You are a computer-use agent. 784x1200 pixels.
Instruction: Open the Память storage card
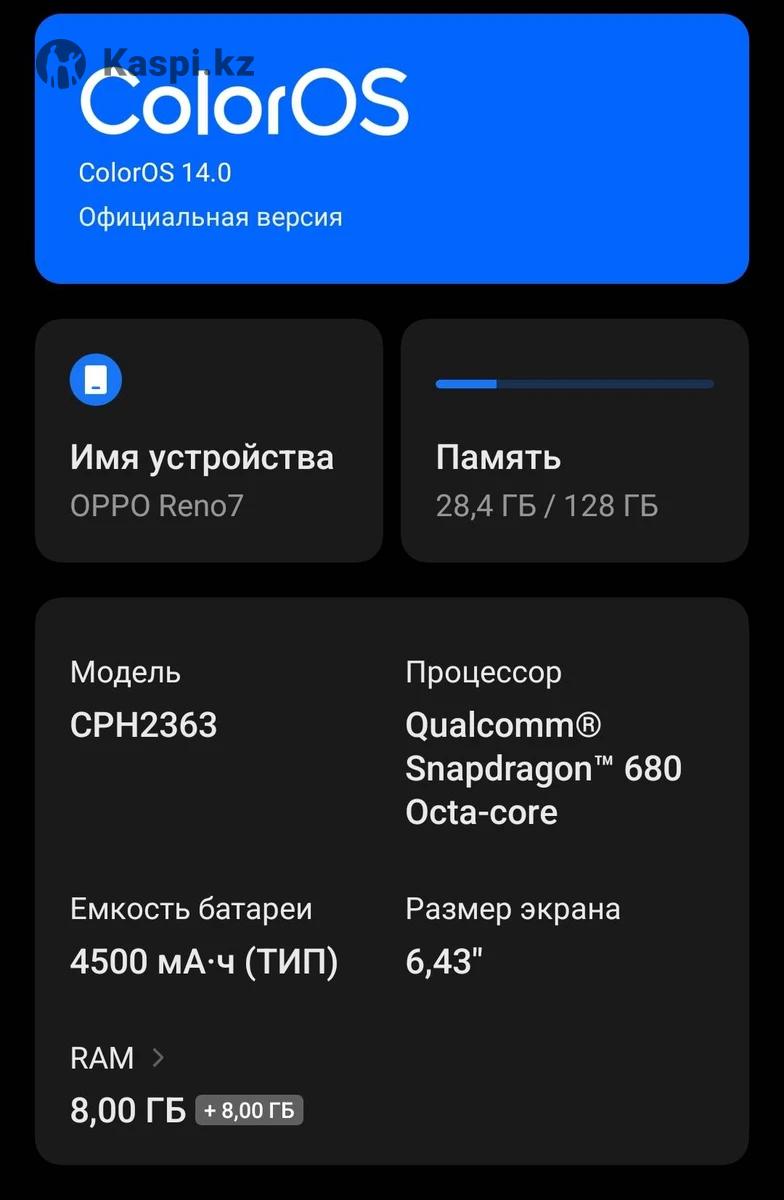click(574, 441)
